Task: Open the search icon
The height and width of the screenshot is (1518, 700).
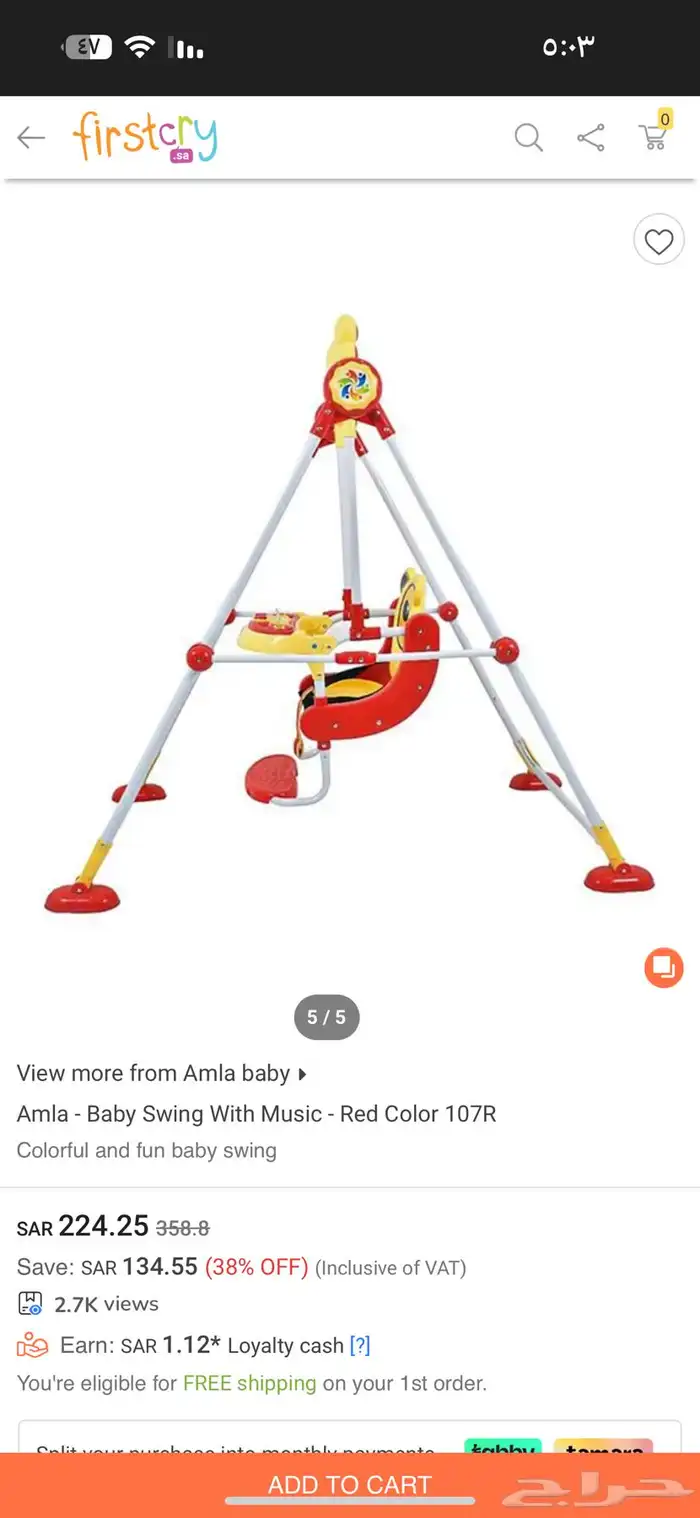Action: pos(528,138)
